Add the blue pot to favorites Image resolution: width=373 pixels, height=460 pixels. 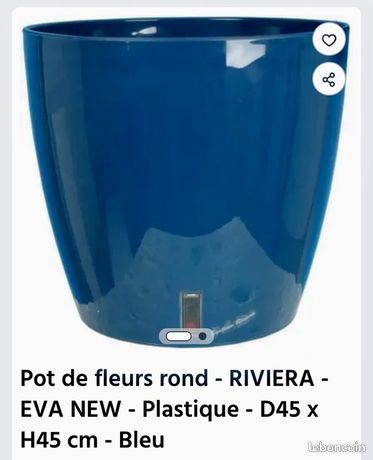tap(329, 40)
